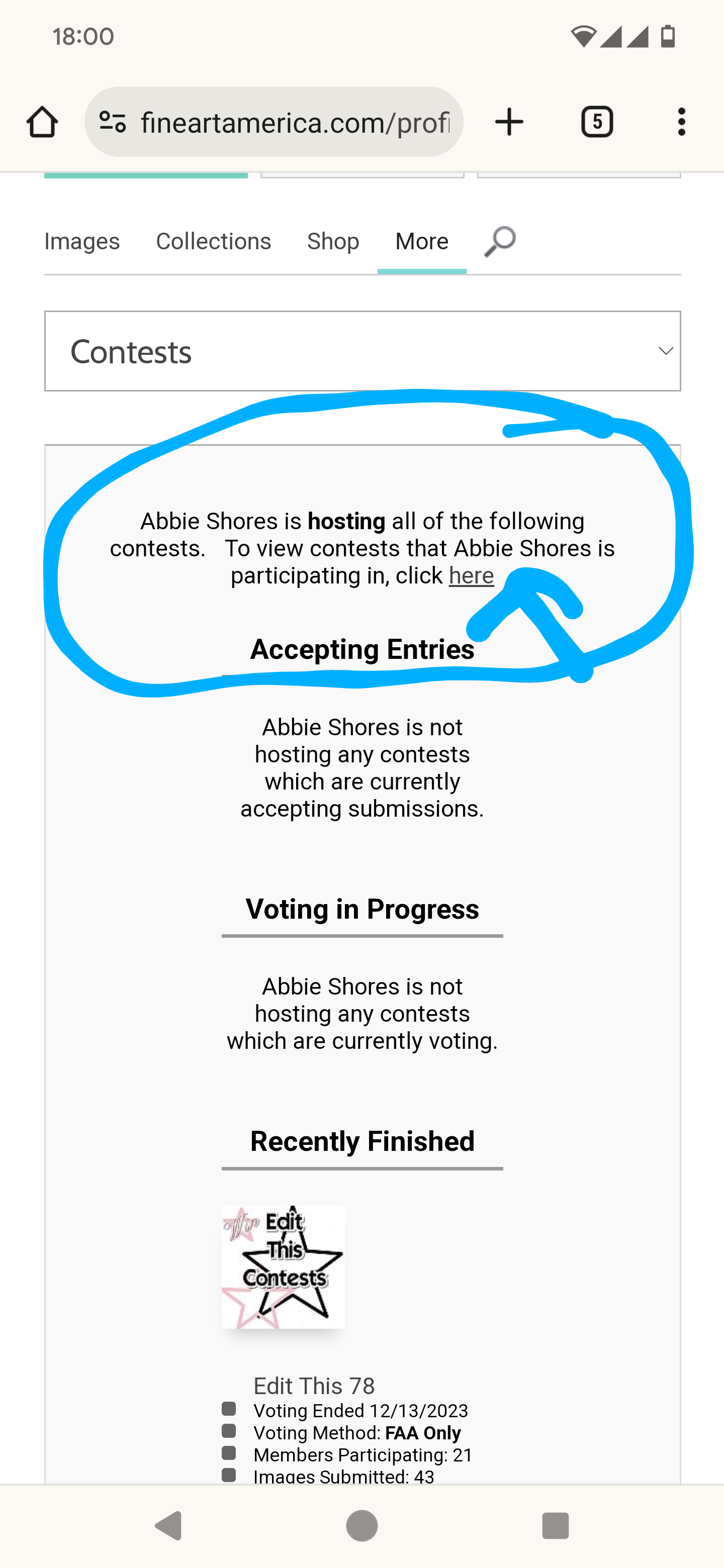Switch to the Collections tab

pos(213,242)
